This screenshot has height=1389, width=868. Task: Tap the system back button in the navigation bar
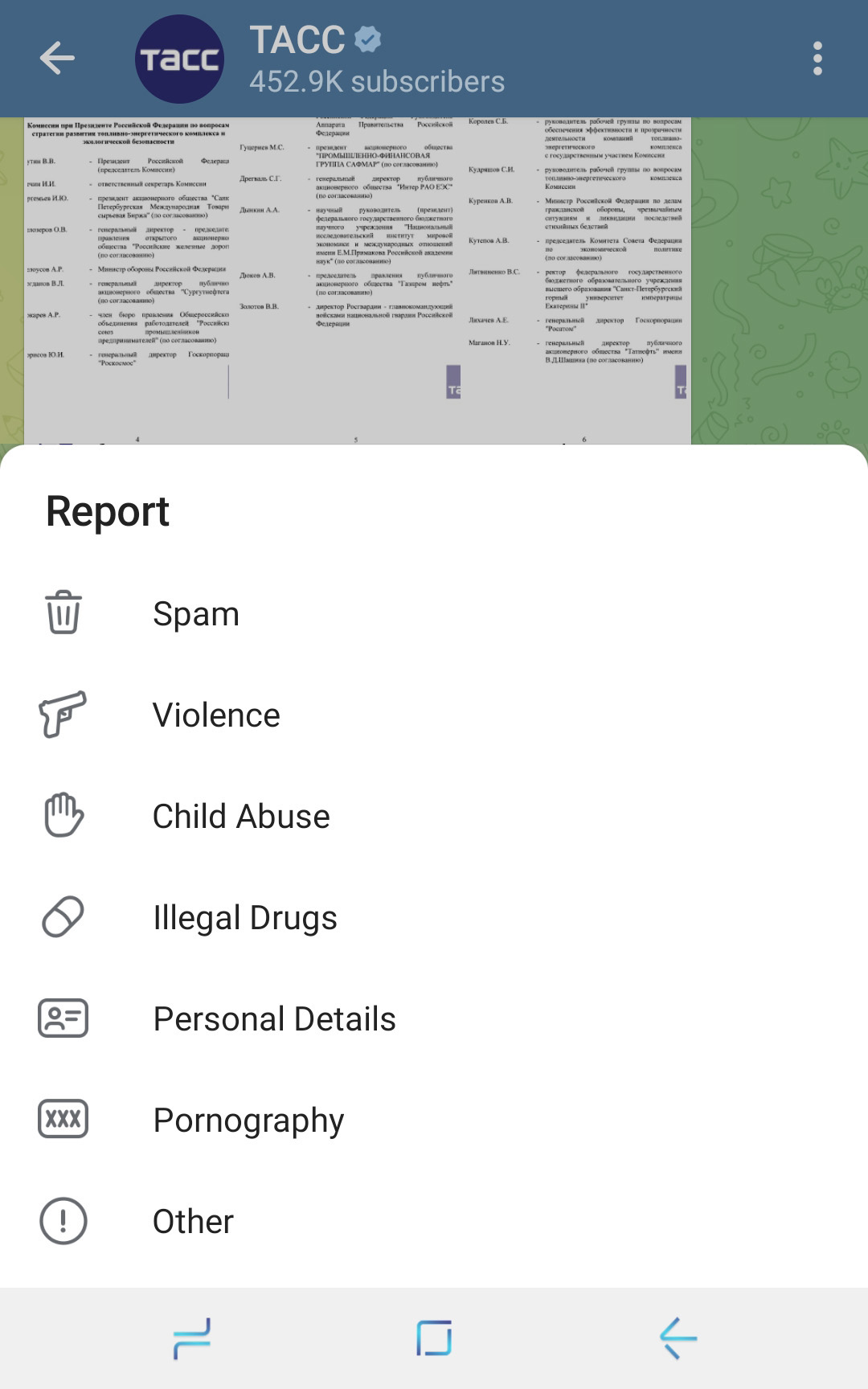tap(678, 1338)
